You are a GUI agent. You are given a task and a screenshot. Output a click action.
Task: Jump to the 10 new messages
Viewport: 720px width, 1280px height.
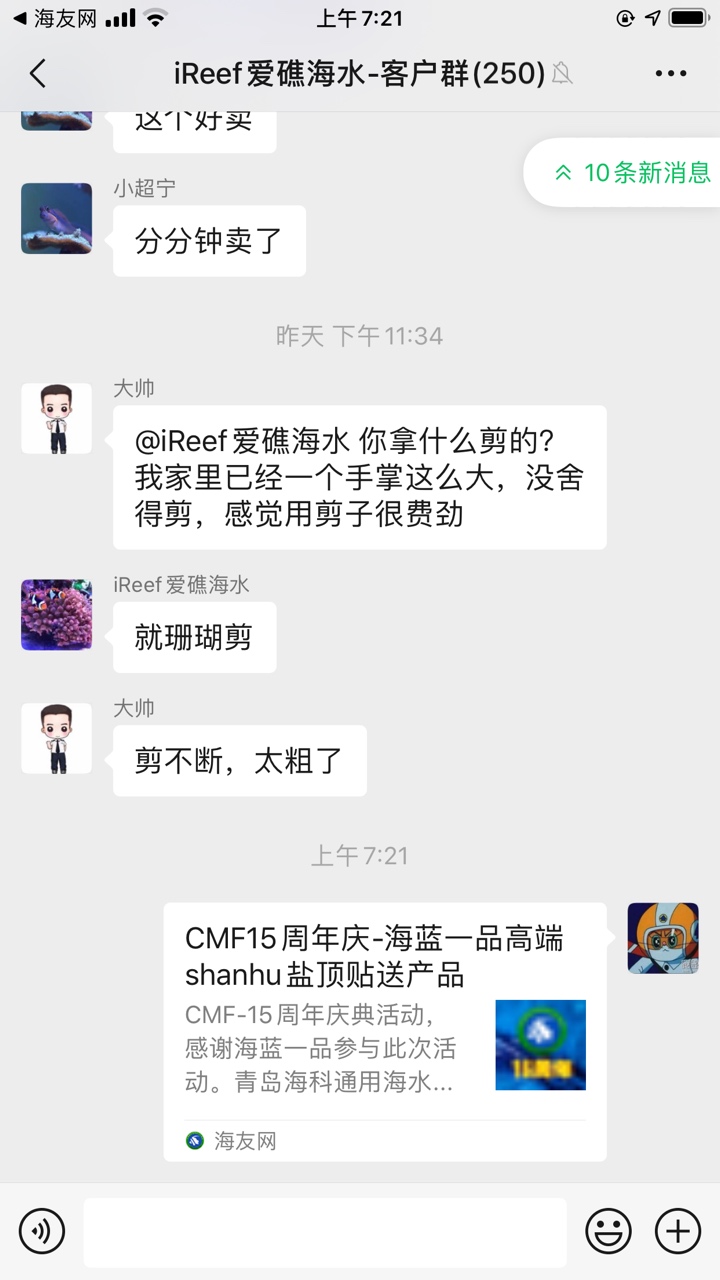[632, 172]
